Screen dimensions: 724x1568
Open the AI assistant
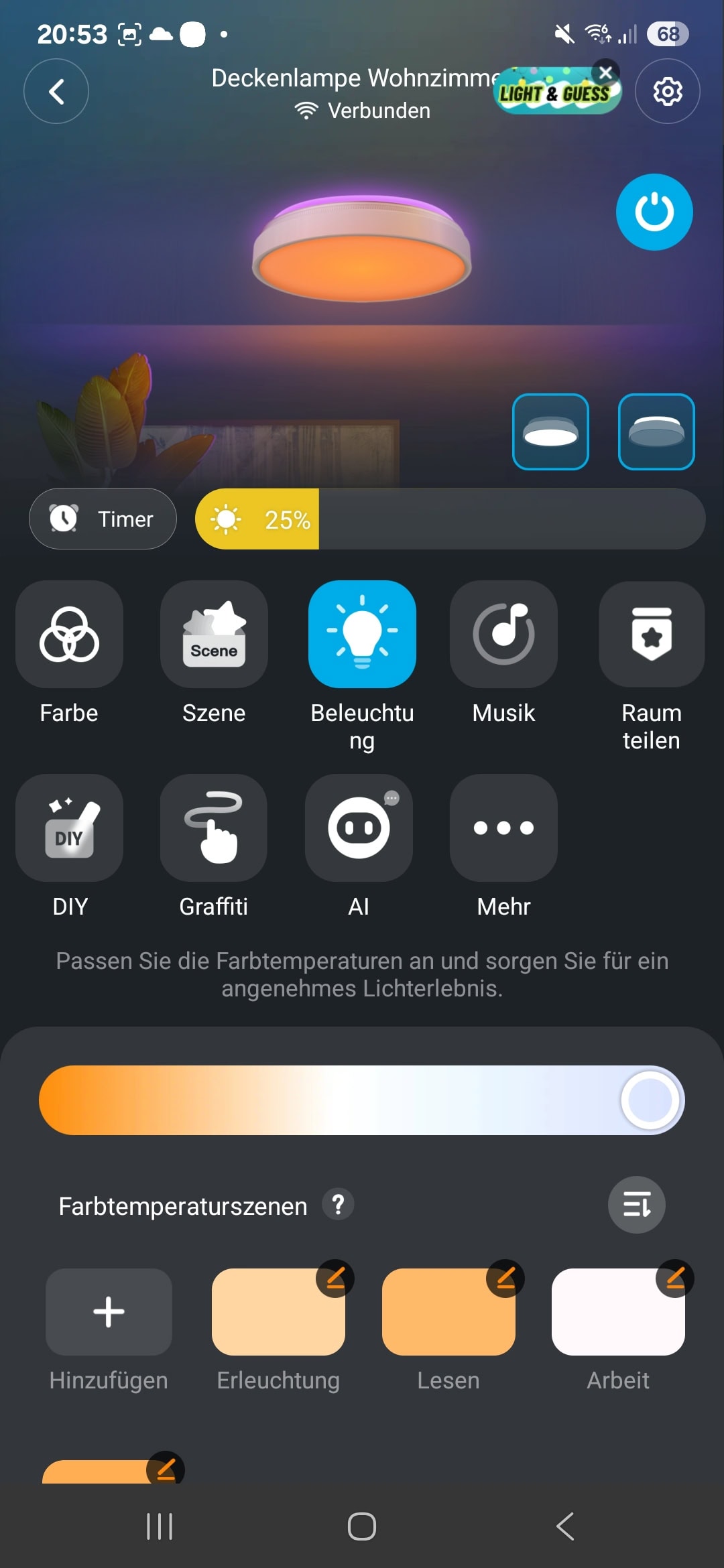pos(359,828)
